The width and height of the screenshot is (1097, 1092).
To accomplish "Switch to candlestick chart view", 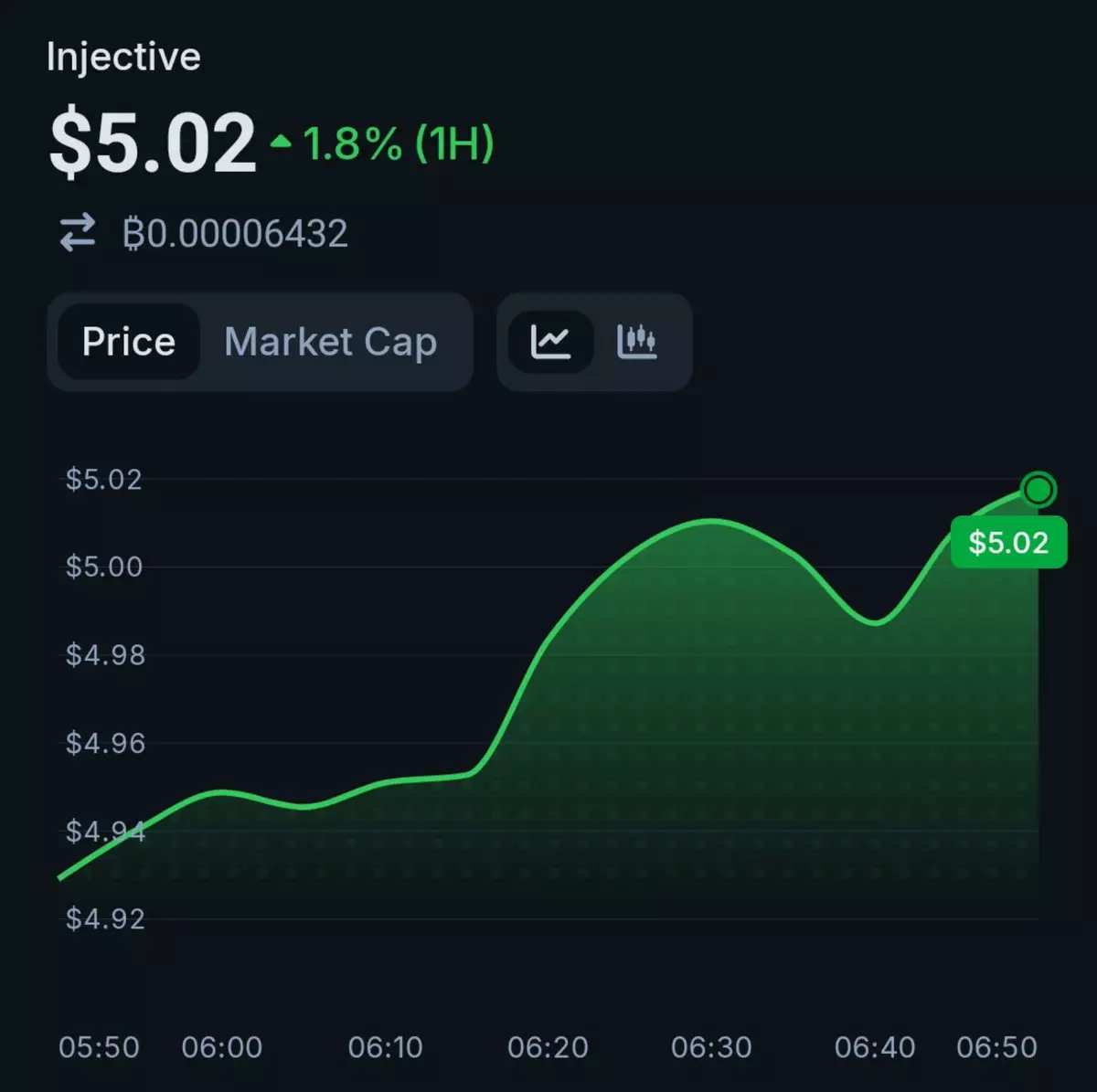I will 637,342.
